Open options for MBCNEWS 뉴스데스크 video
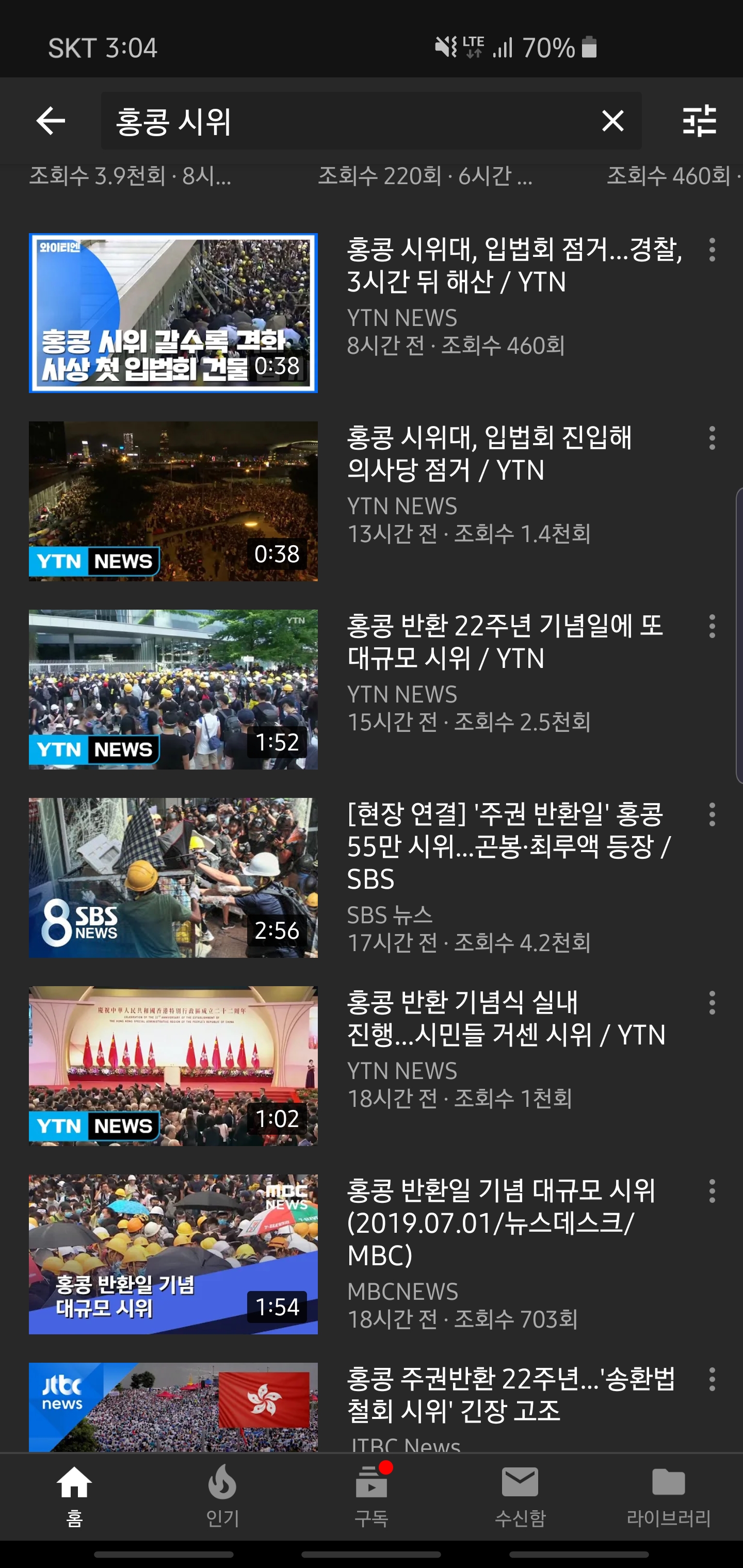The image size is (743, 1568). (x=712, y=1190)
